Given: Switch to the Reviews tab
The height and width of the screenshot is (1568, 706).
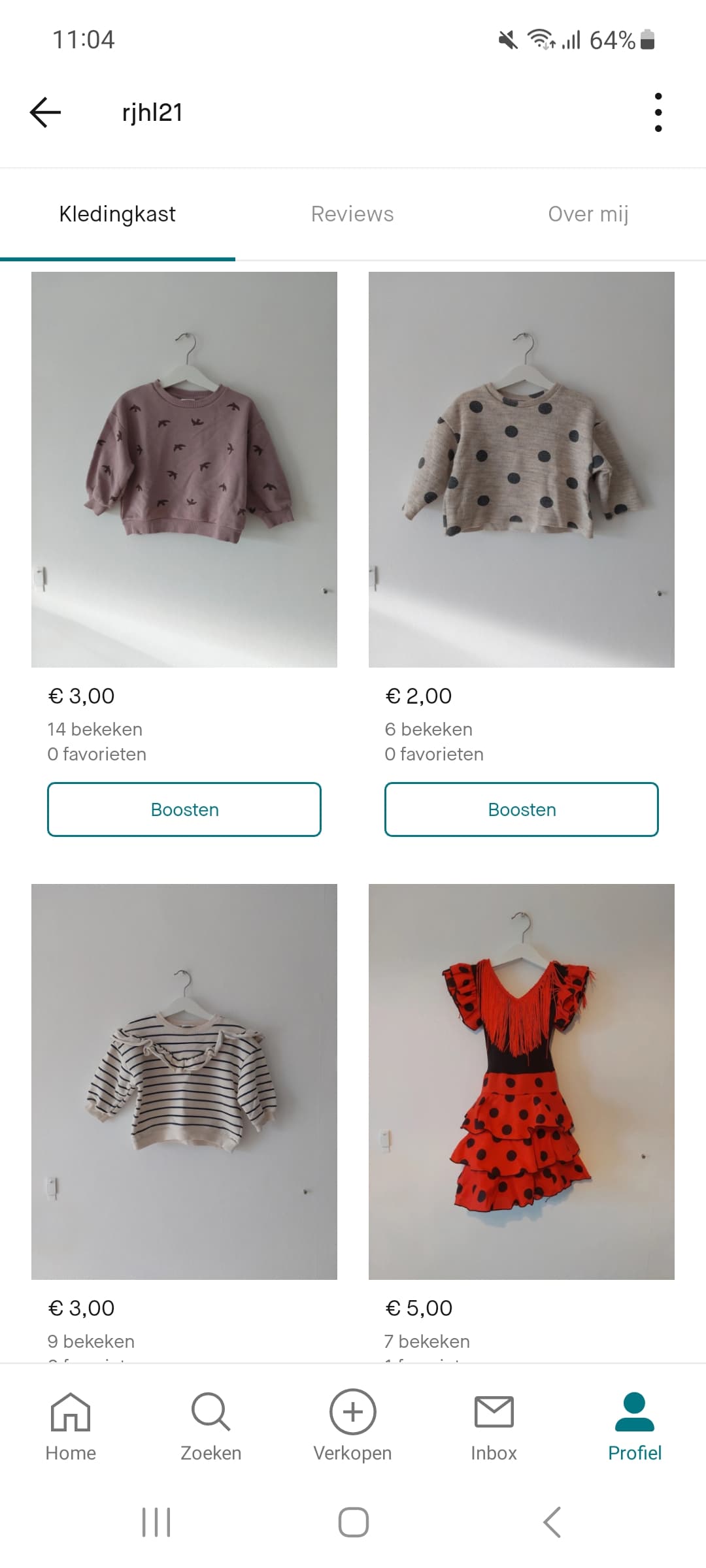Looking at the screenshot, I should point(352,214).
